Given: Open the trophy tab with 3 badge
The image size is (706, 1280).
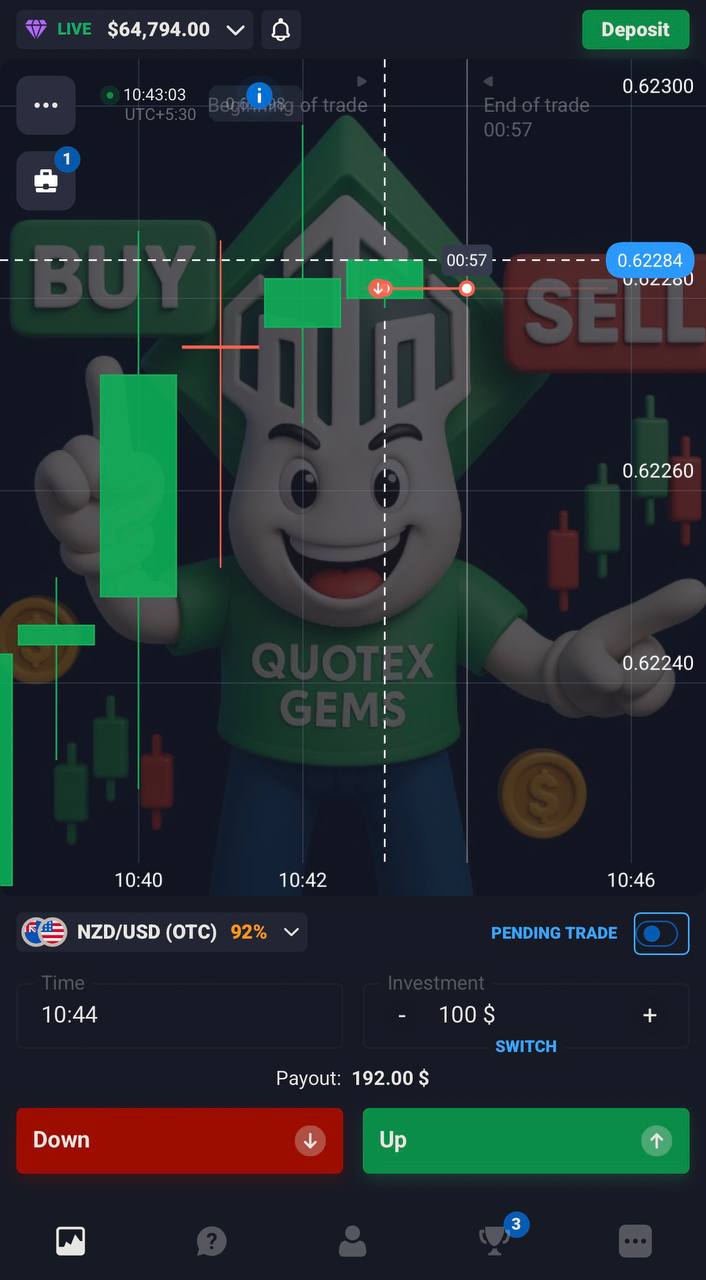Looking at the screenshot, I should click(494, 1240).
